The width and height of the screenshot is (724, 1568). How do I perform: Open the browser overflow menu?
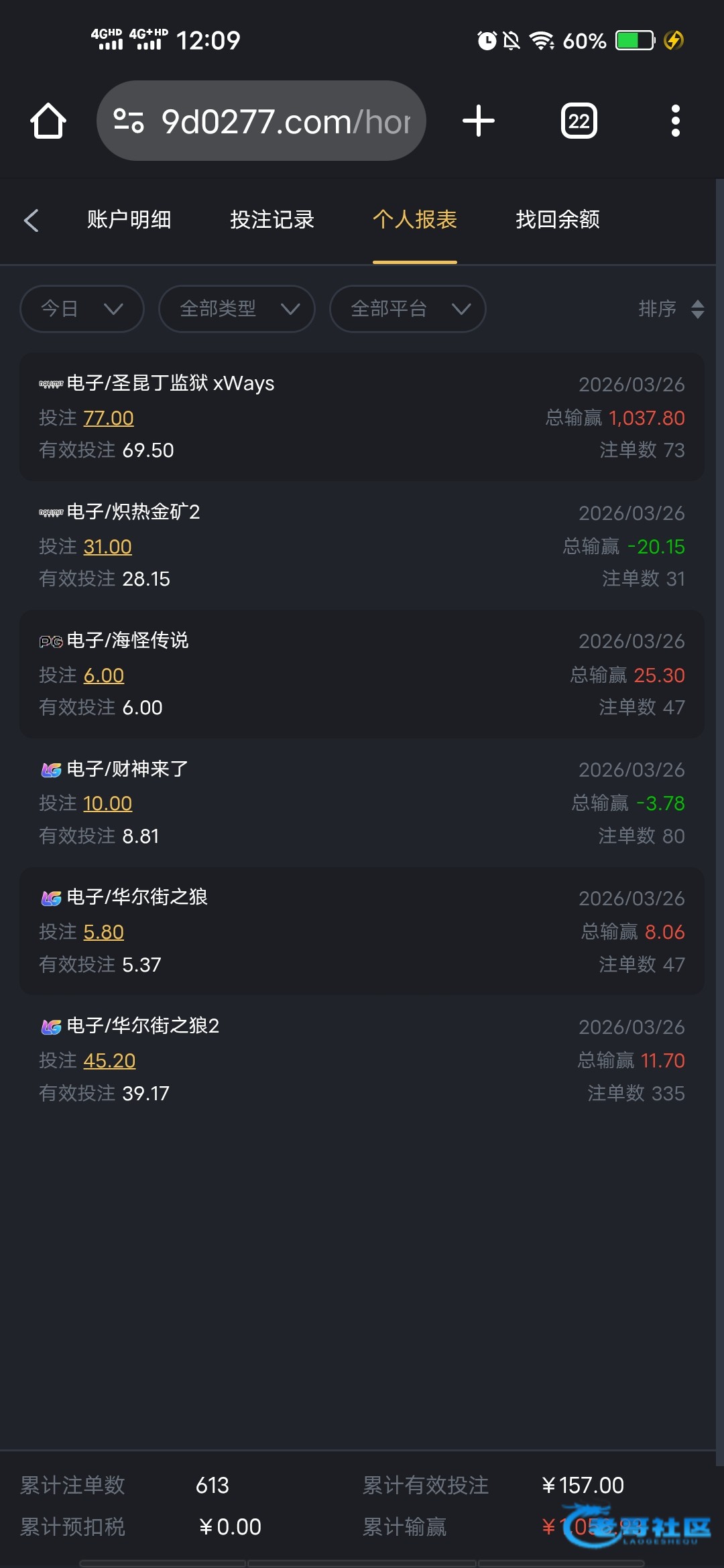pos(675,121)
